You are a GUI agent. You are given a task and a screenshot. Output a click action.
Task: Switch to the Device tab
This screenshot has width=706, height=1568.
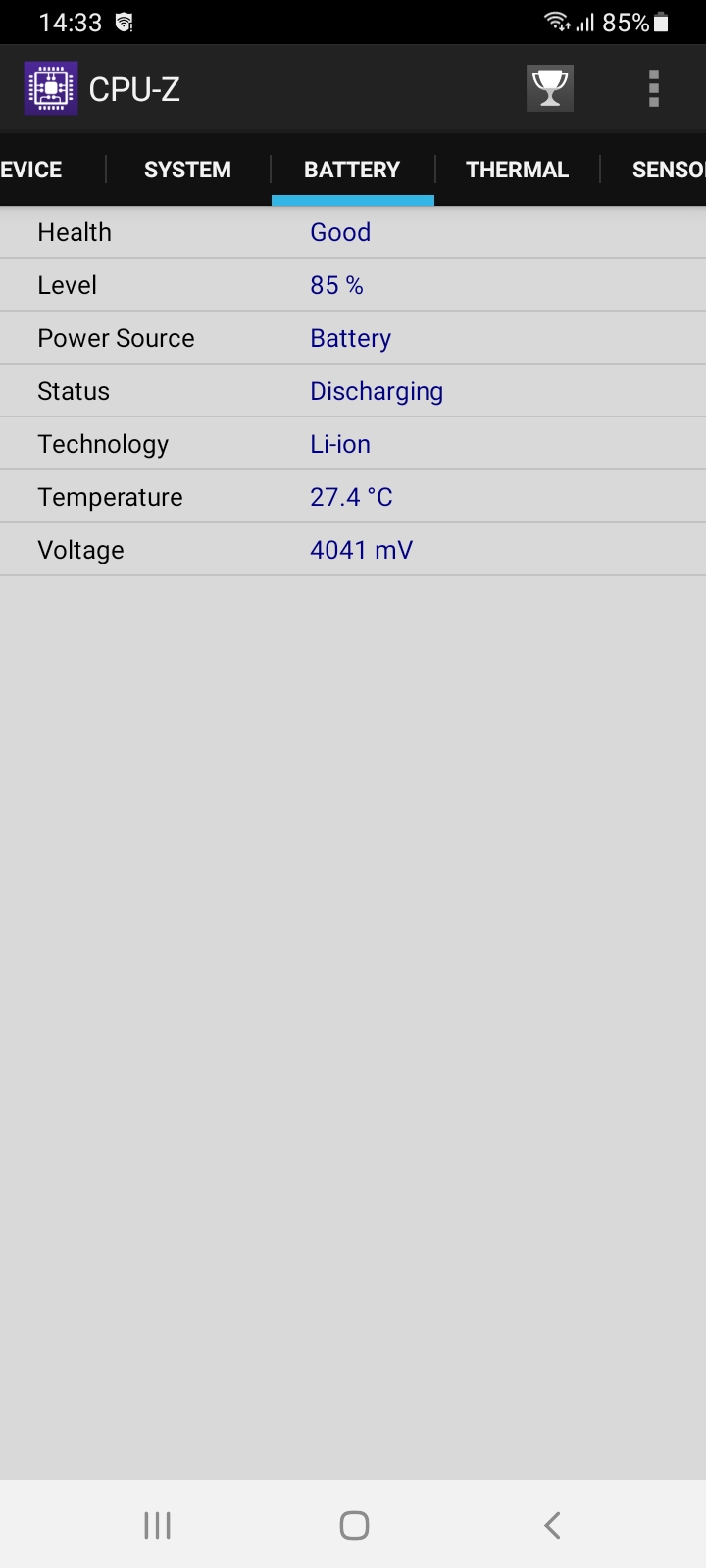pos(33,170)
